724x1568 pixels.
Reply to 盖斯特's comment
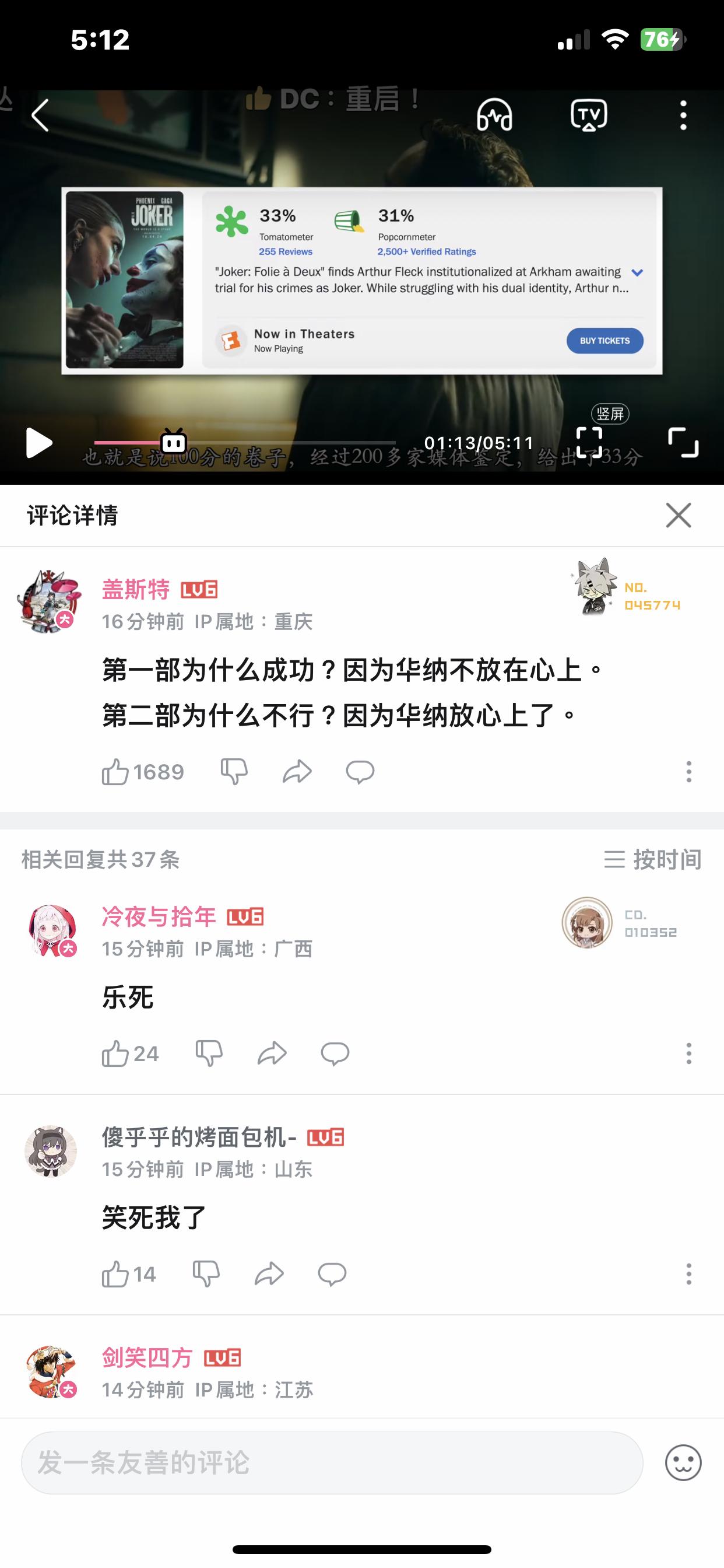[x=360, y=772]
